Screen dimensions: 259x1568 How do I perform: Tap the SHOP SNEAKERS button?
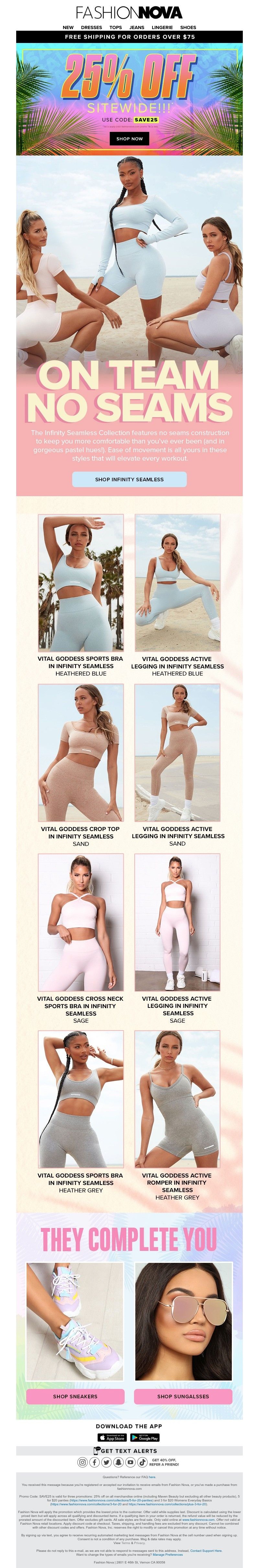point(75,1396)
